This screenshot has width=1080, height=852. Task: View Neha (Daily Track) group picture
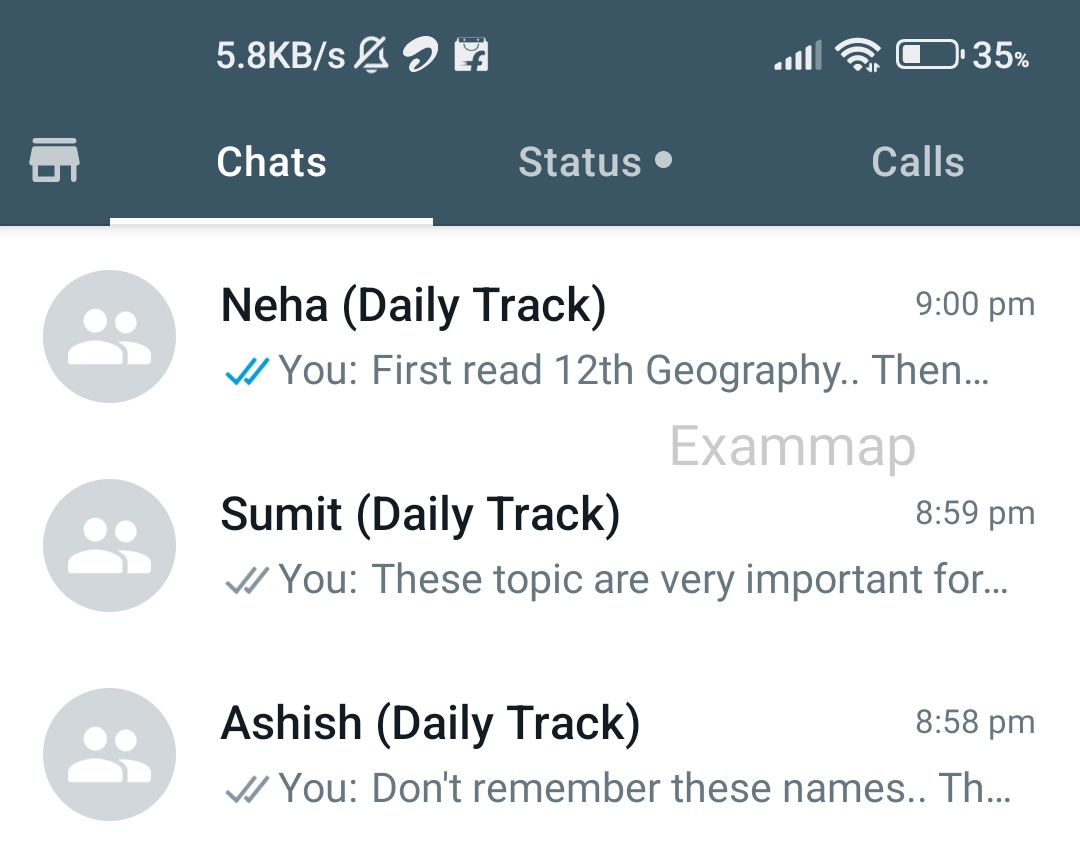[109, 337]
